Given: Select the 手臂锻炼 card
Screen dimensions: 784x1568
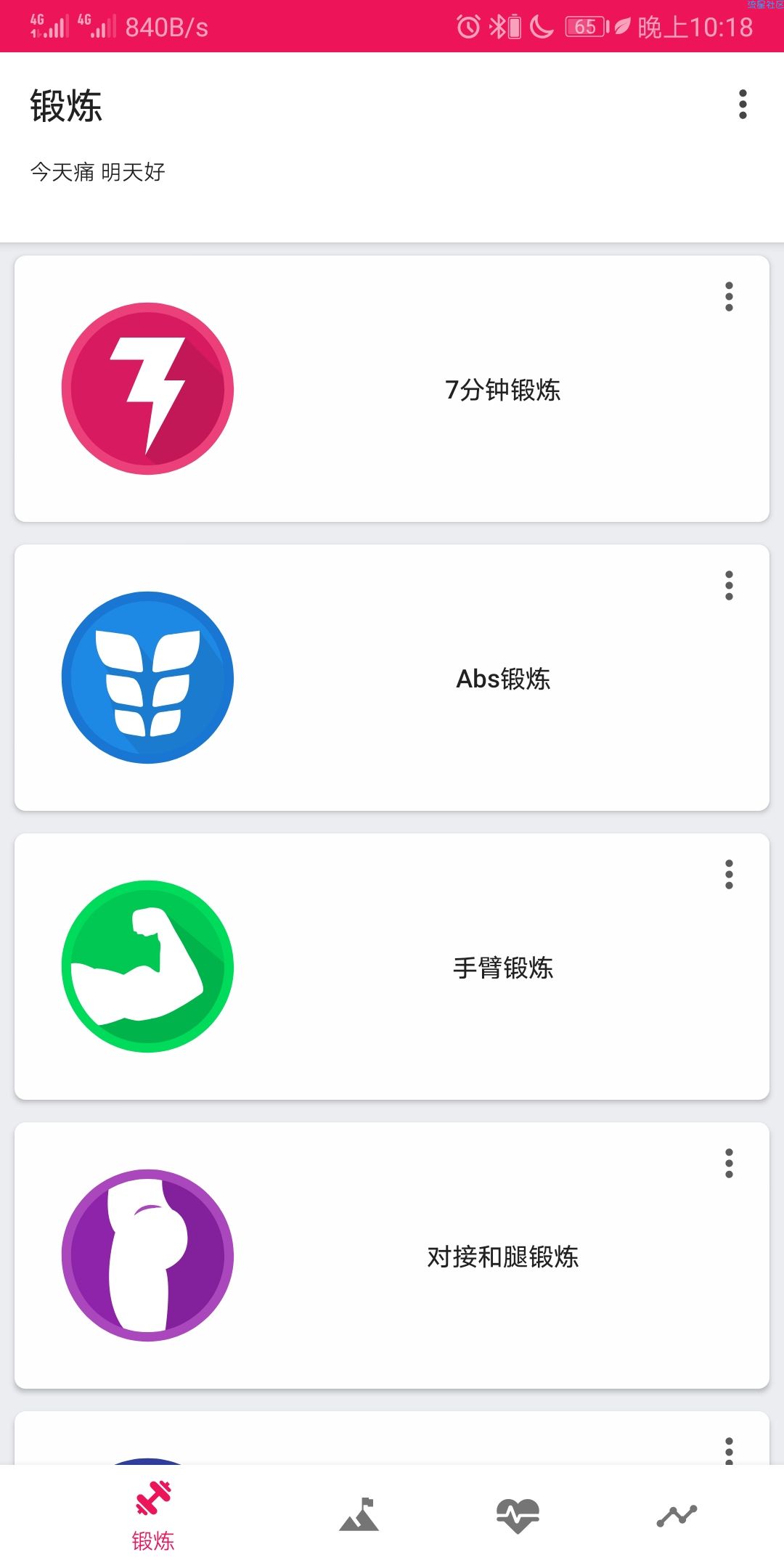Looking at the screenshot, I should [x=392, y=966].
